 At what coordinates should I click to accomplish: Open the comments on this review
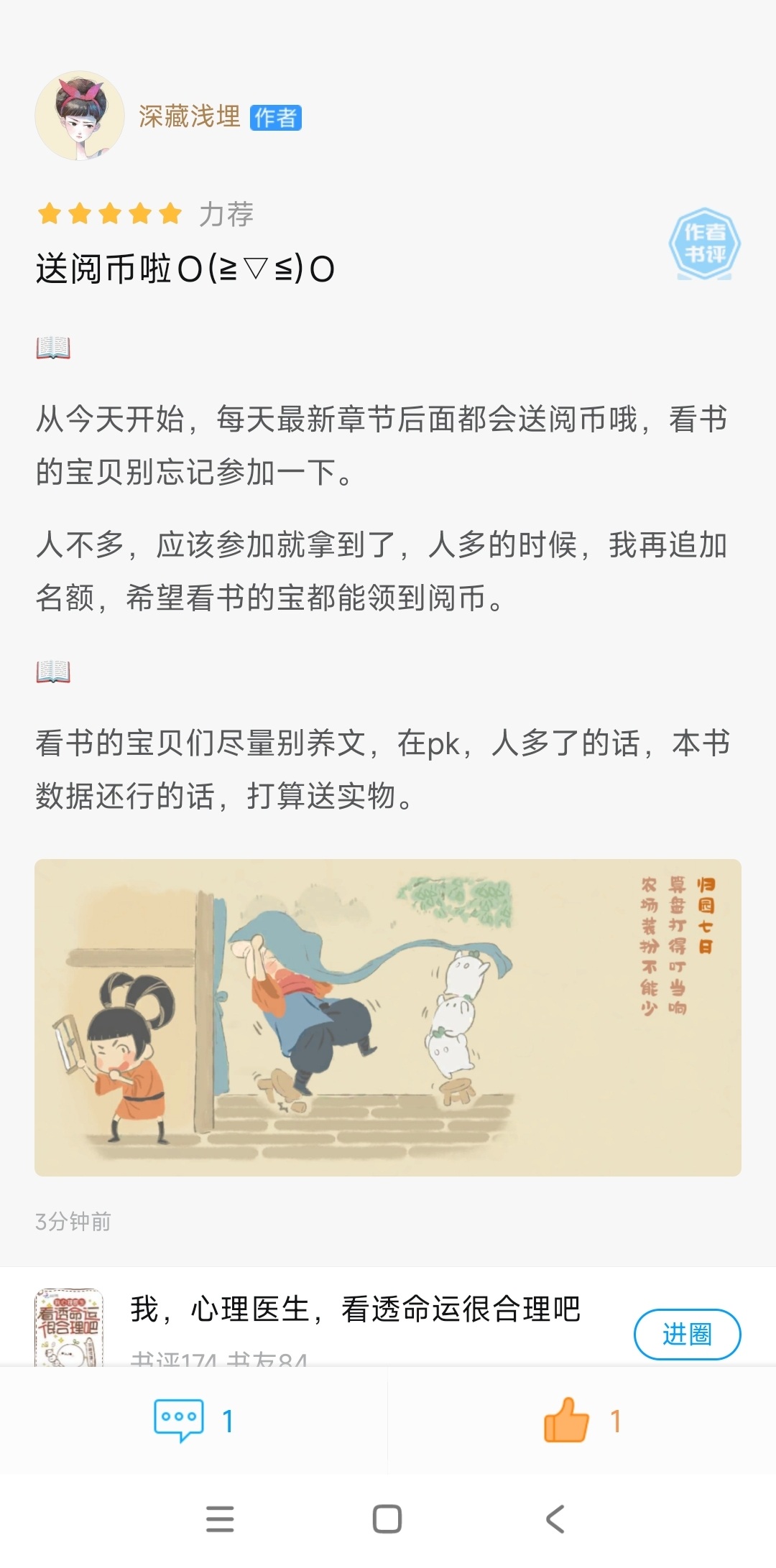click(194, 1421)
